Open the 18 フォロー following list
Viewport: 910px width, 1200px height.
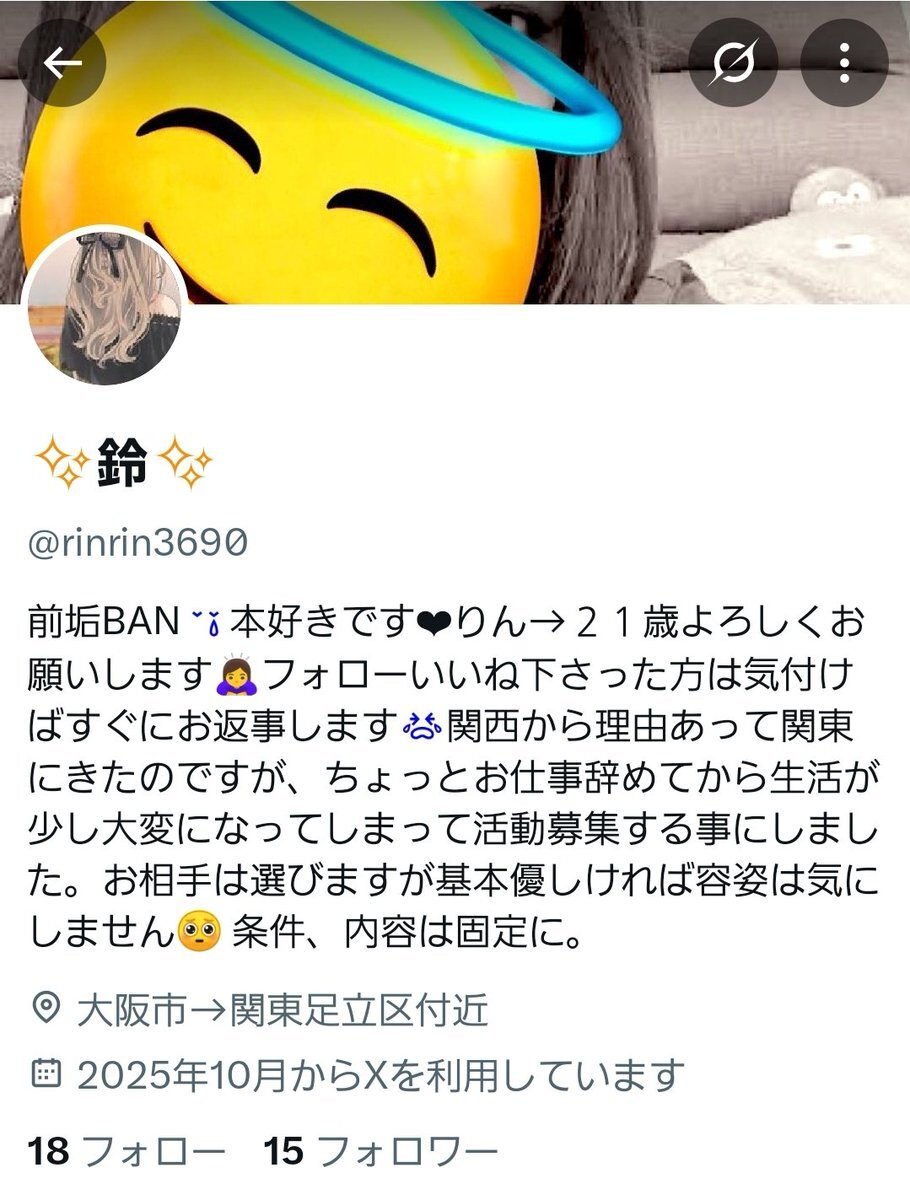(x=126, y=1152)
